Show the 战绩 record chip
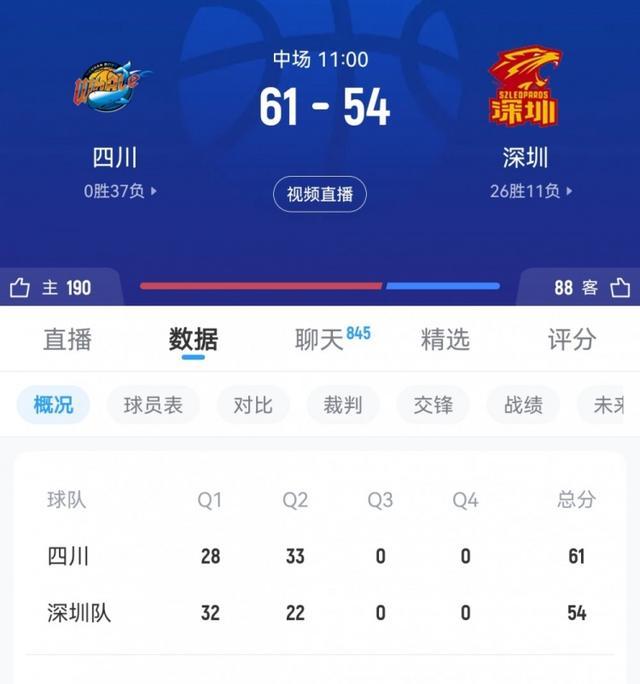 coord(523,405)
